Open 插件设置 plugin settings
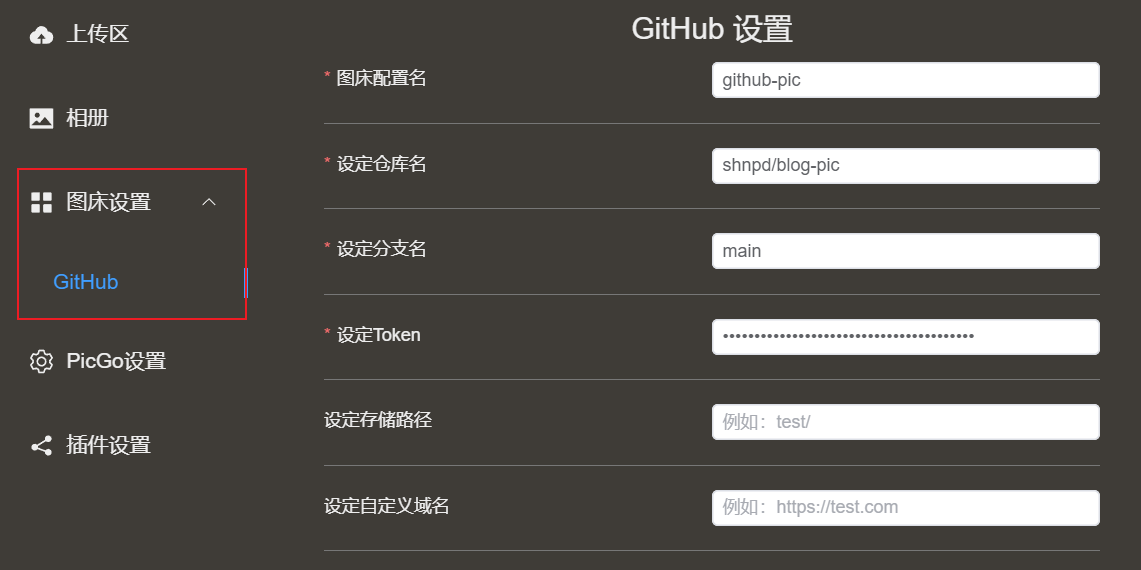The height and width of the screenshot is (570, 1141). pos(108,445)
